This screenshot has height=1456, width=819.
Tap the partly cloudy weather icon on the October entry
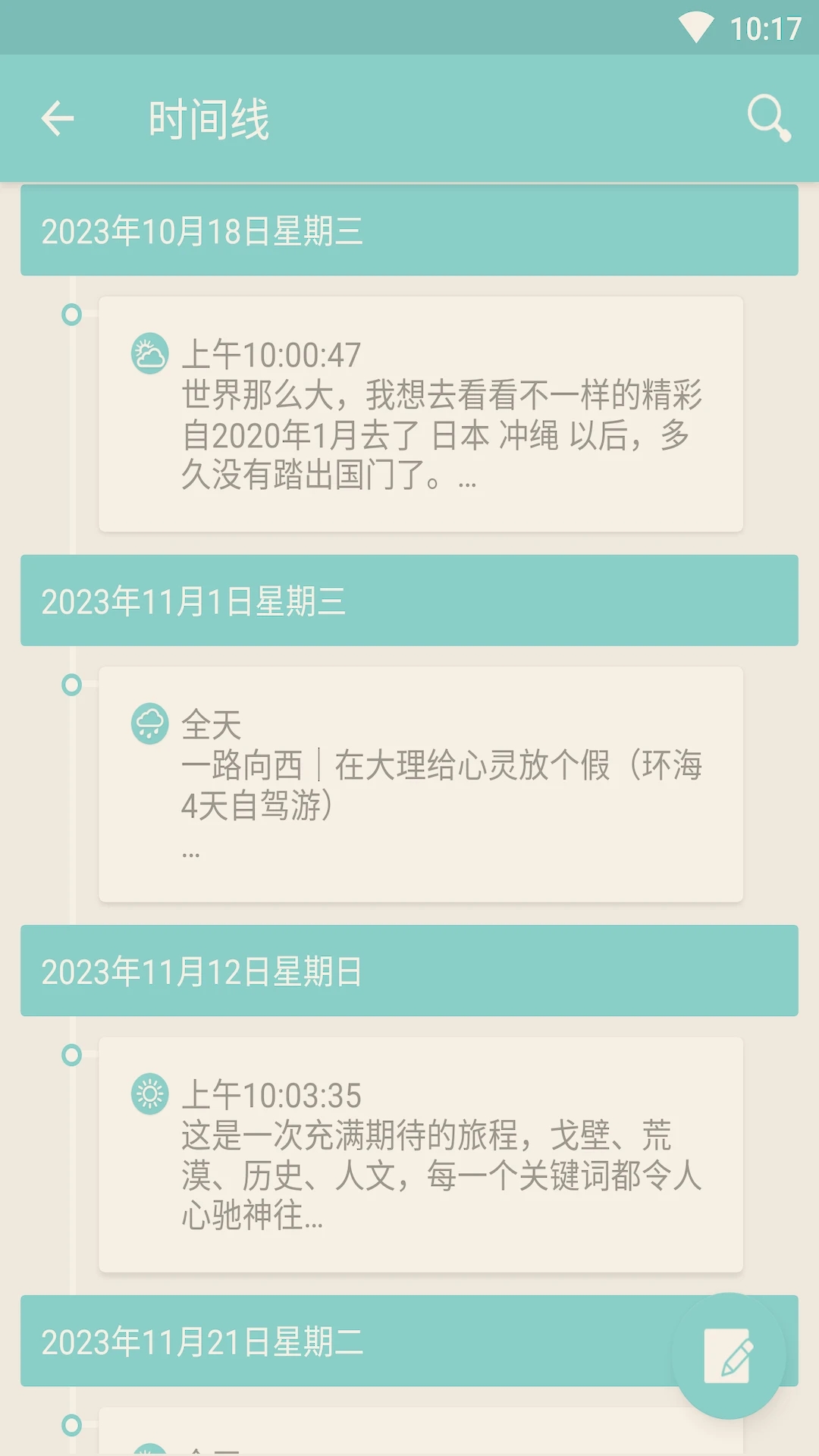(x=149, y=354)
